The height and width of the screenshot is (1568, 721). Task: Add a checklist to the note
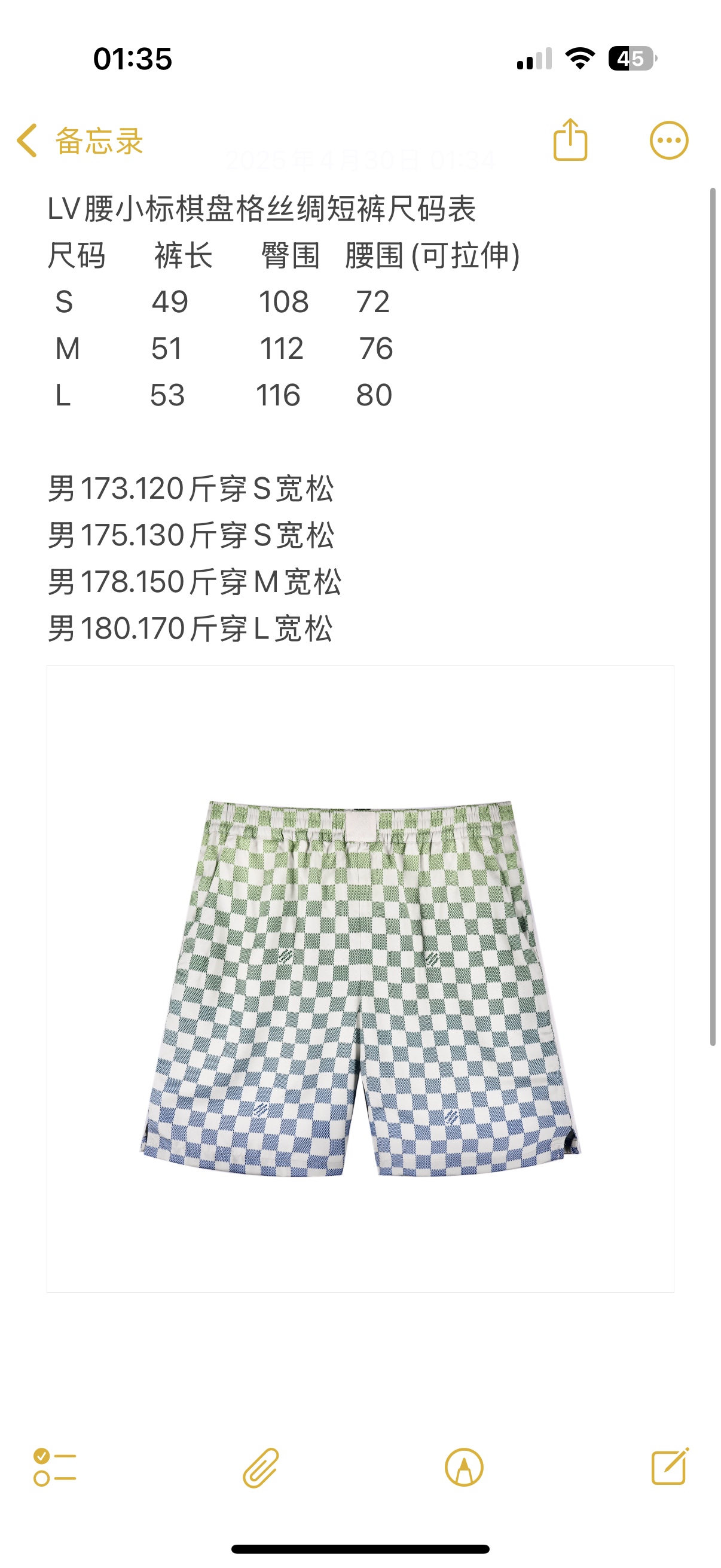[55, 1468]
